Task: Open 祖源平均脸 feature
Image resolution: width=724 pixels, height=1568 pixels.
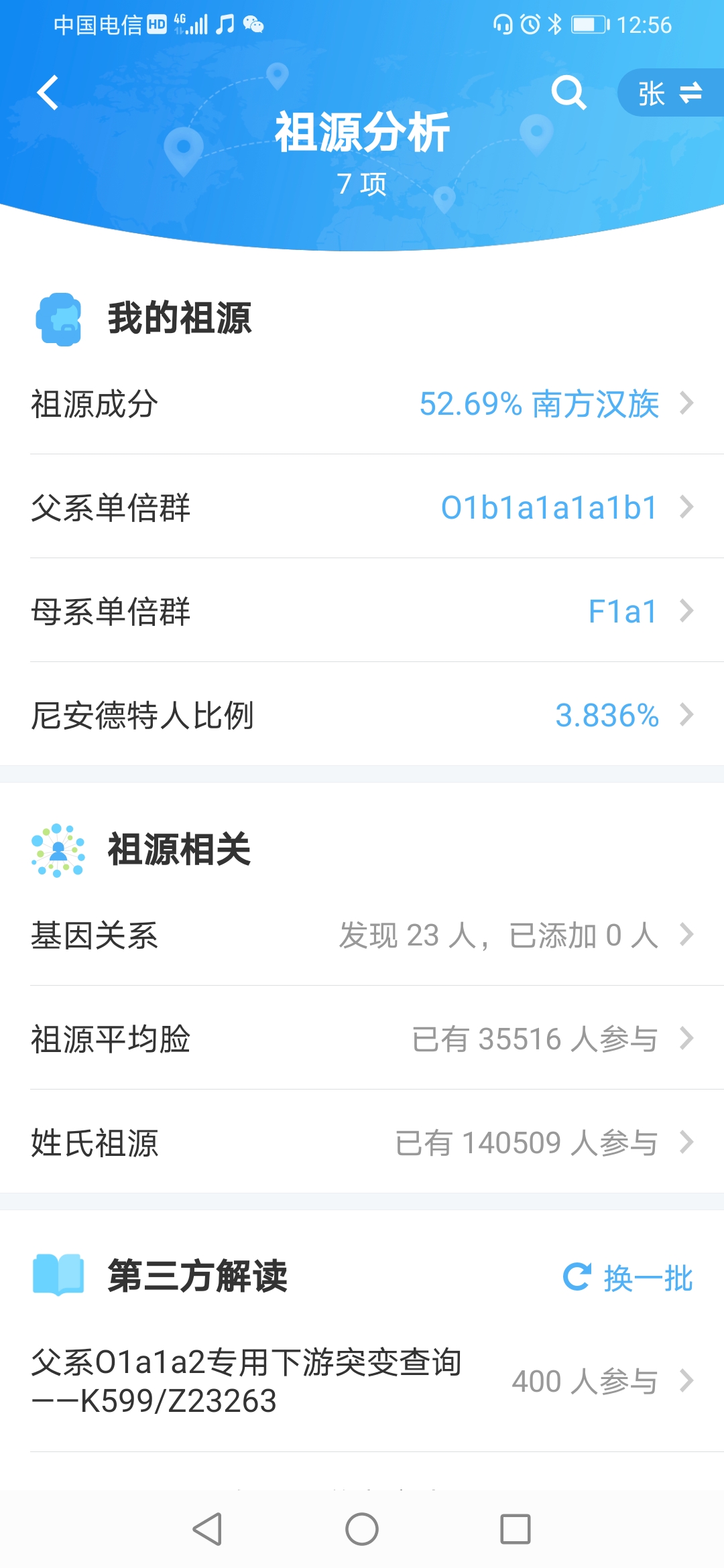Action: pos(362,1039)
